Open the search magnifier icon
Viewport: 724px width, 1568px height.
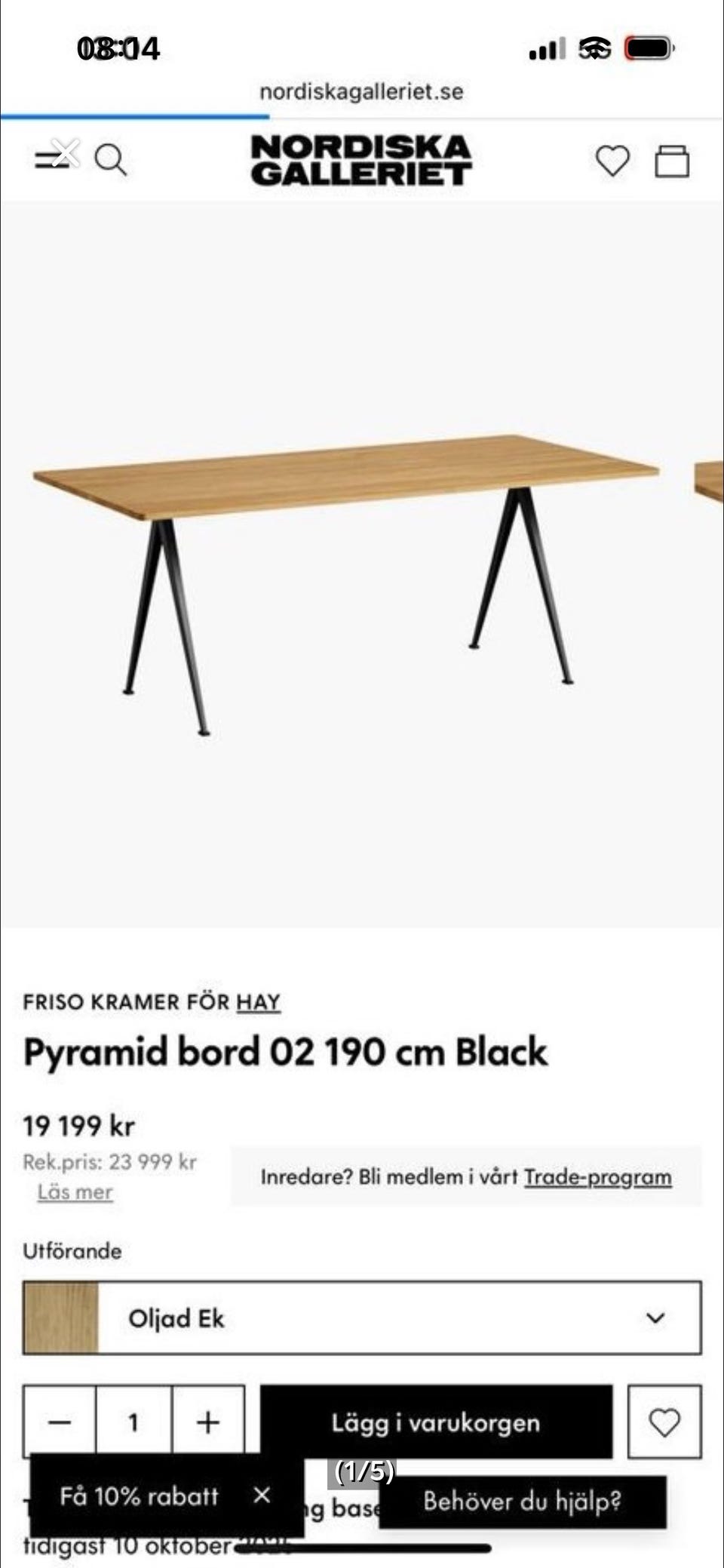click(x=110, y=160)
